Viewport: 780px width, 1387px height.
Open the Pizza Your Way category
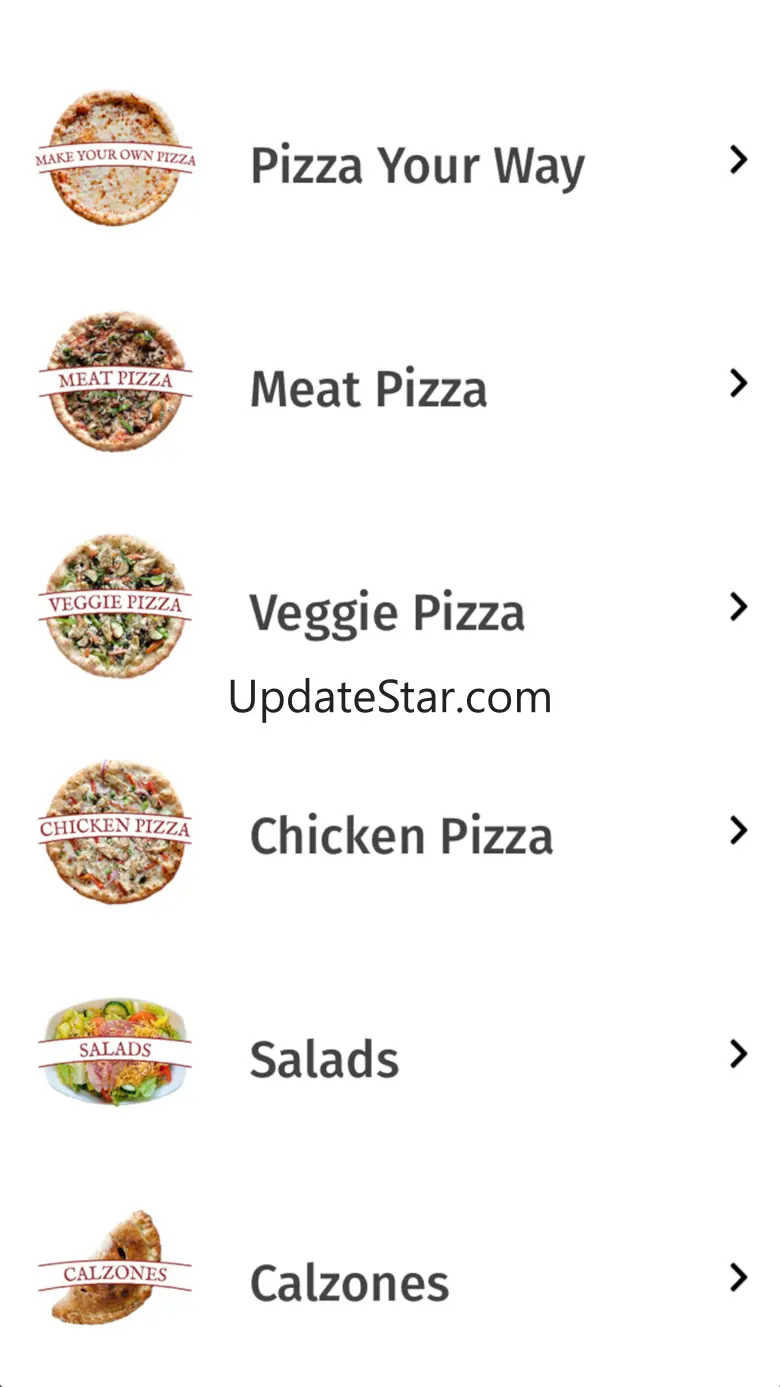(x=416, y=165)
